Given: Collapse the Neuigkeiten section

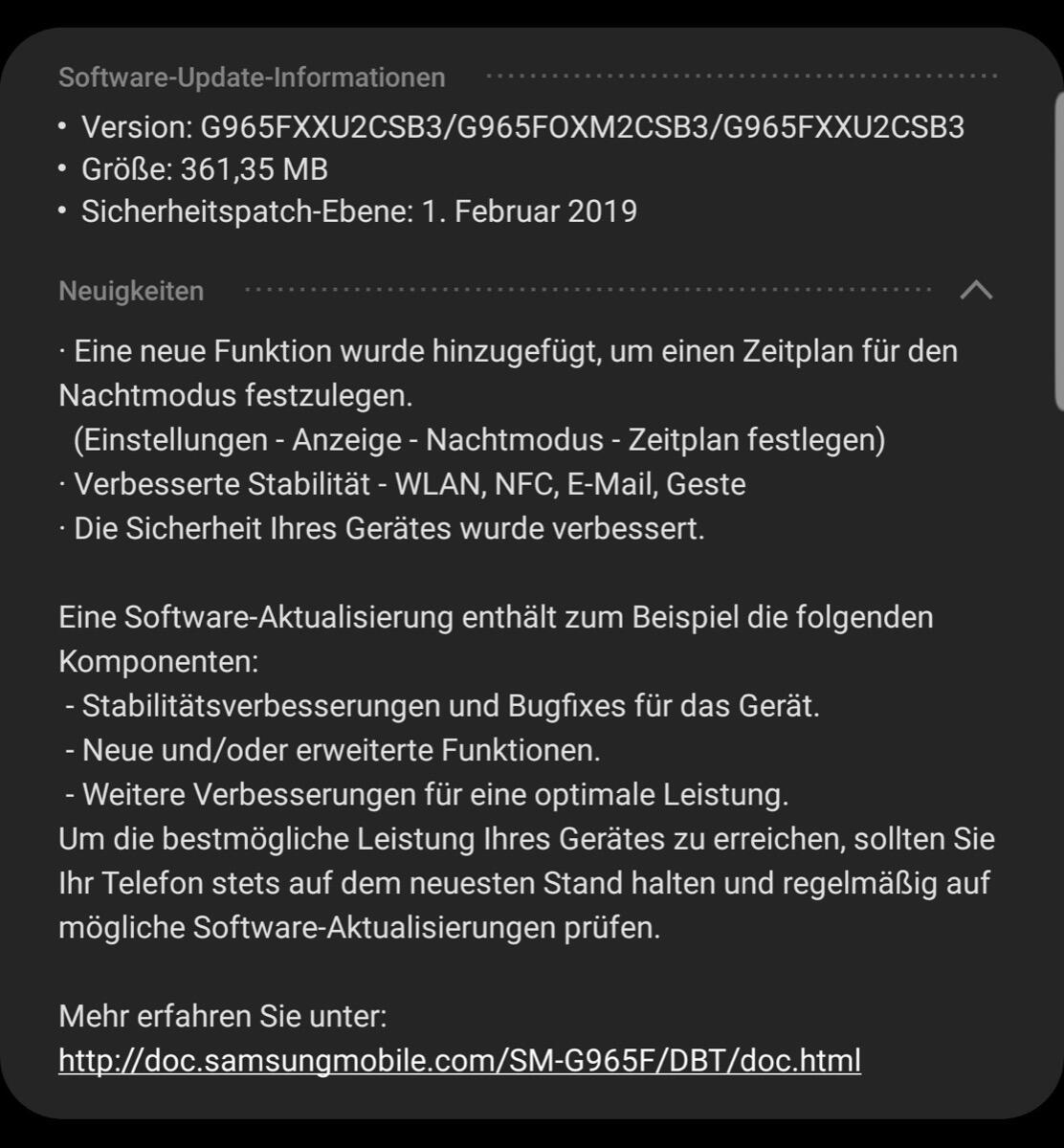Looking at the screenshot, I should click(975, 290).
